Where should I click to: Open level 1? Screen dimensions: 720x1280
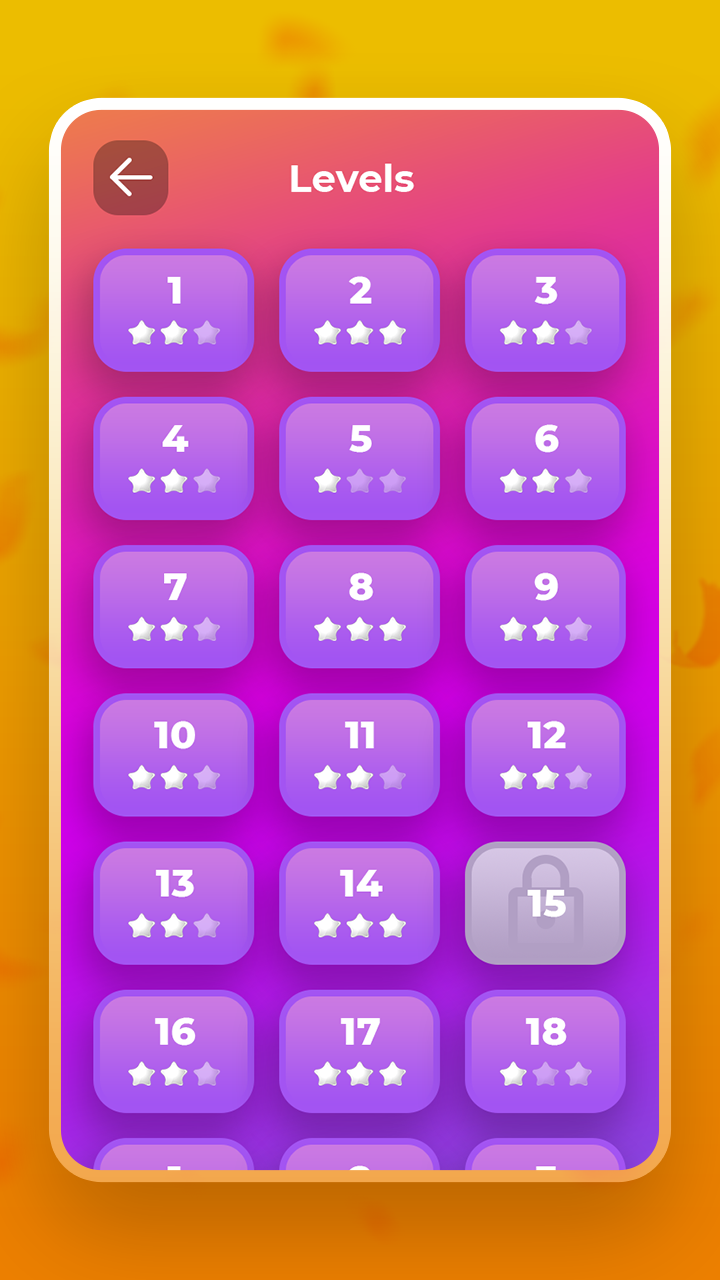click(x=174, y=310)
